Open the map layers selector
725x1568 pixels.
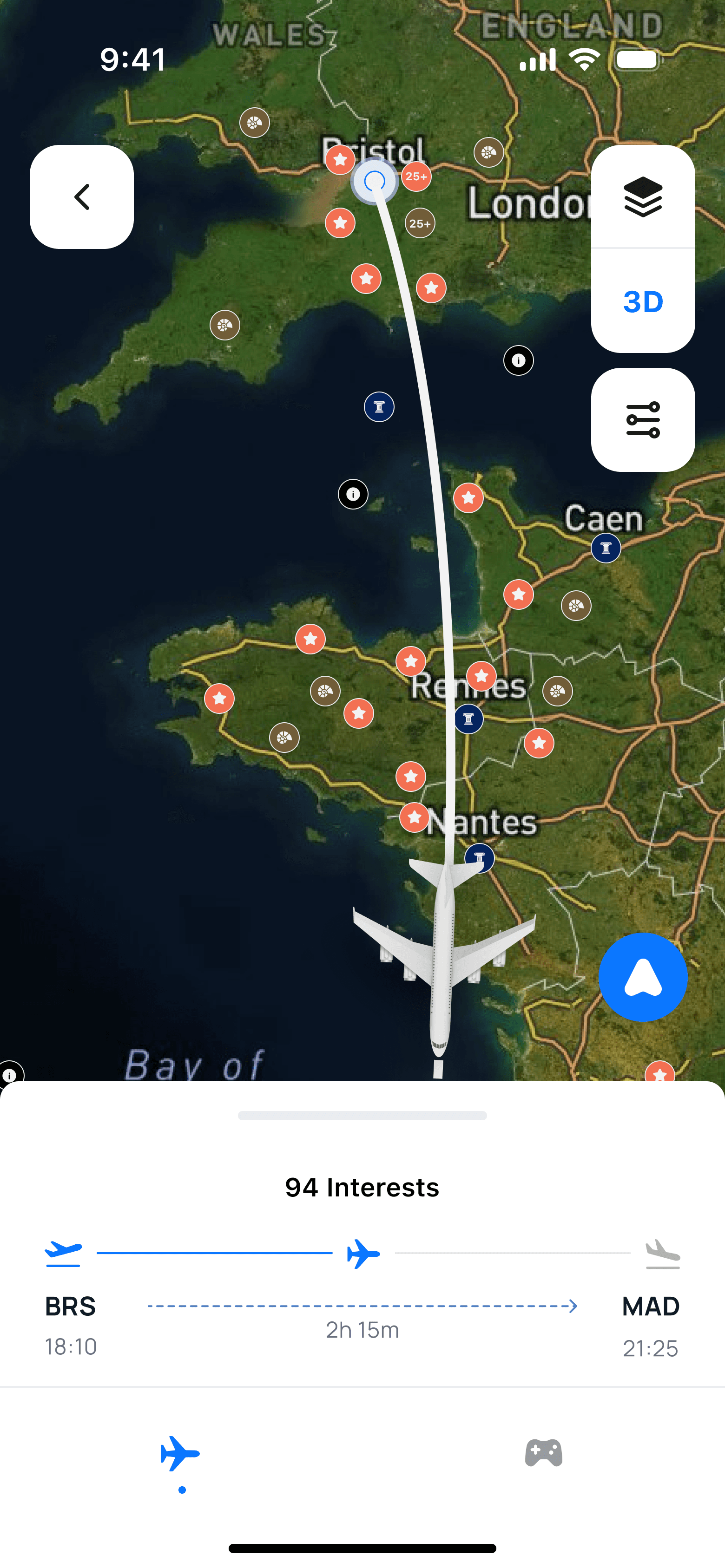(643, 196)
